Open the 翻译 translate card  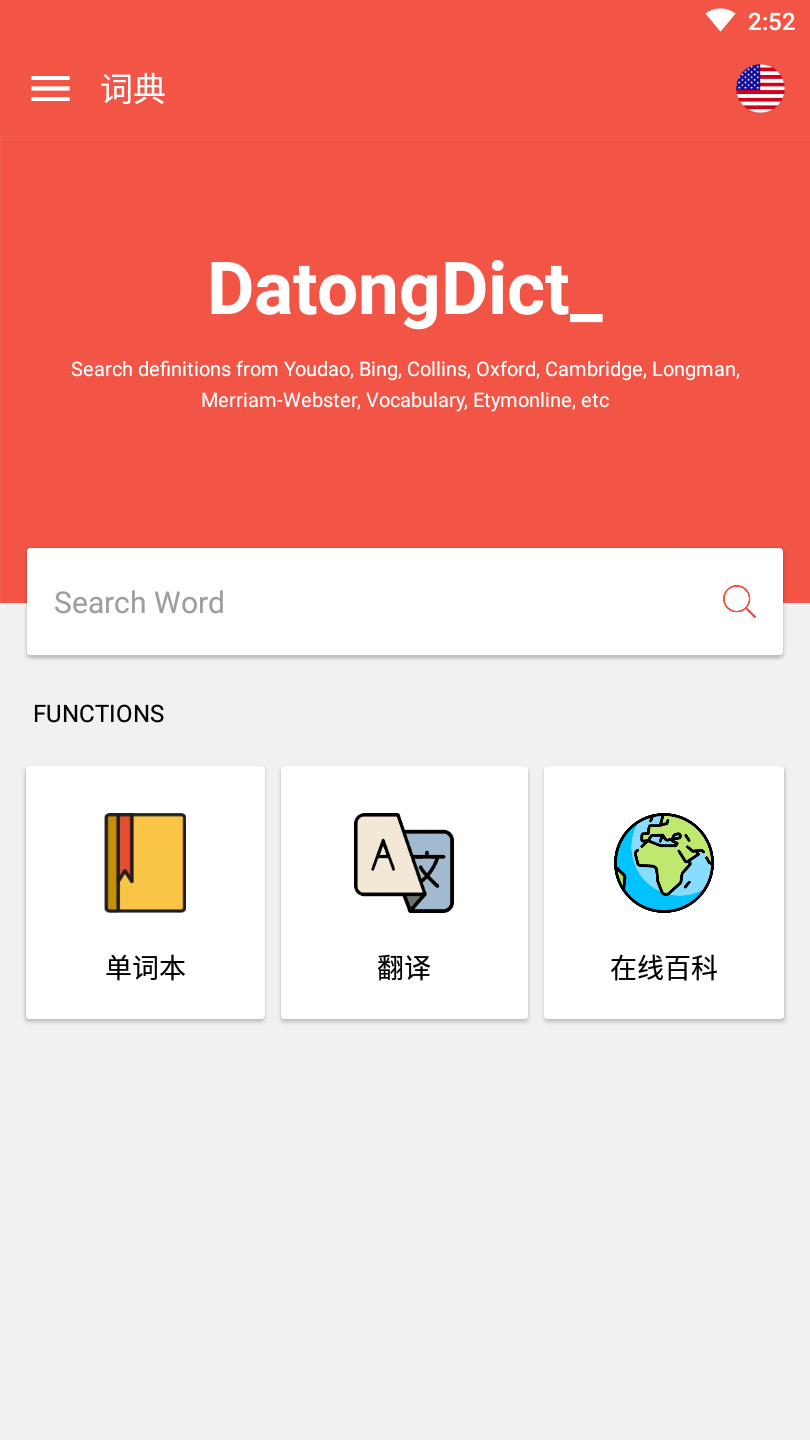pyautogui.click(x=404, y=892)
